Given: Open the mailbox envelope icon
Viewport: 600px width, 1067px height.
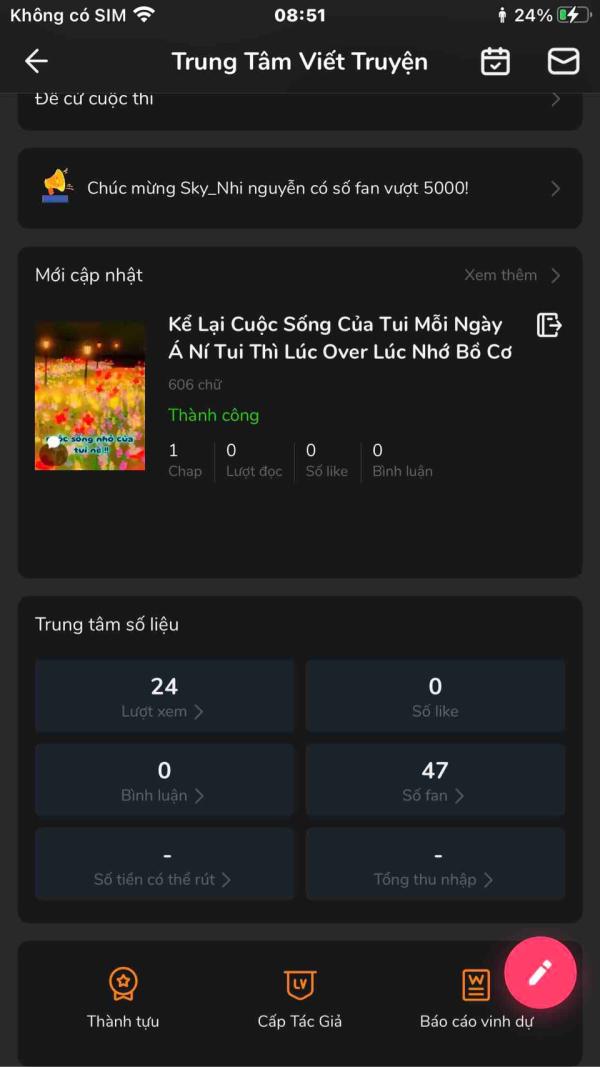Looking at the screenshot, I should point(563,61).
